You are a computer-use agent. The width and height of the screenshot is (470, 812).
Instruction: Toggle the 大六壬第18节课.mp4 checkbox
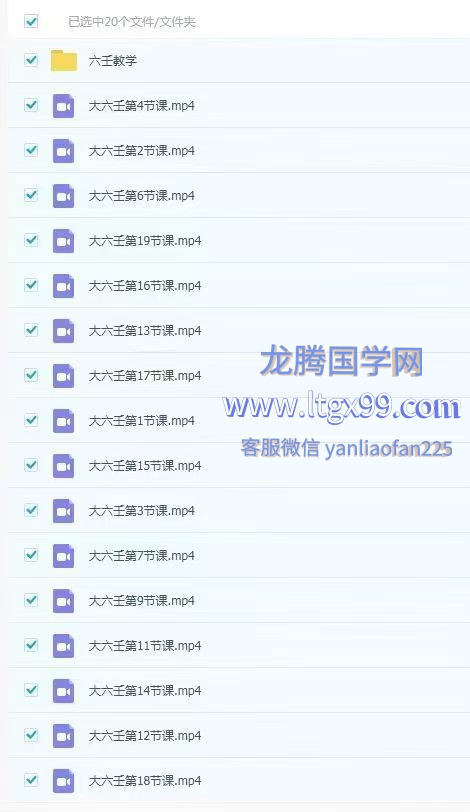tap(31, 780)
